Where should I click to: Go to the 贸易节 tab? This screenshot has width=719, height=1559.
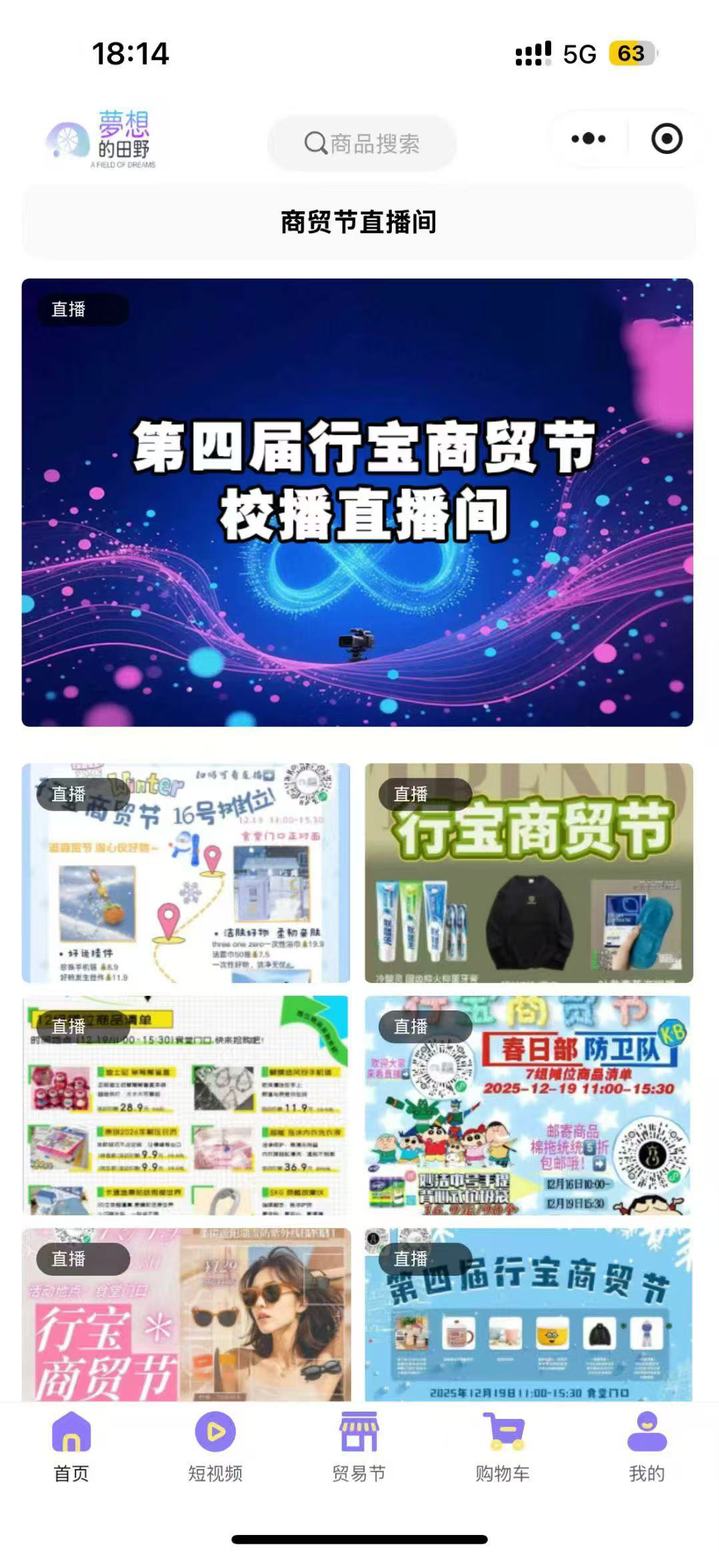(358, 1446)
